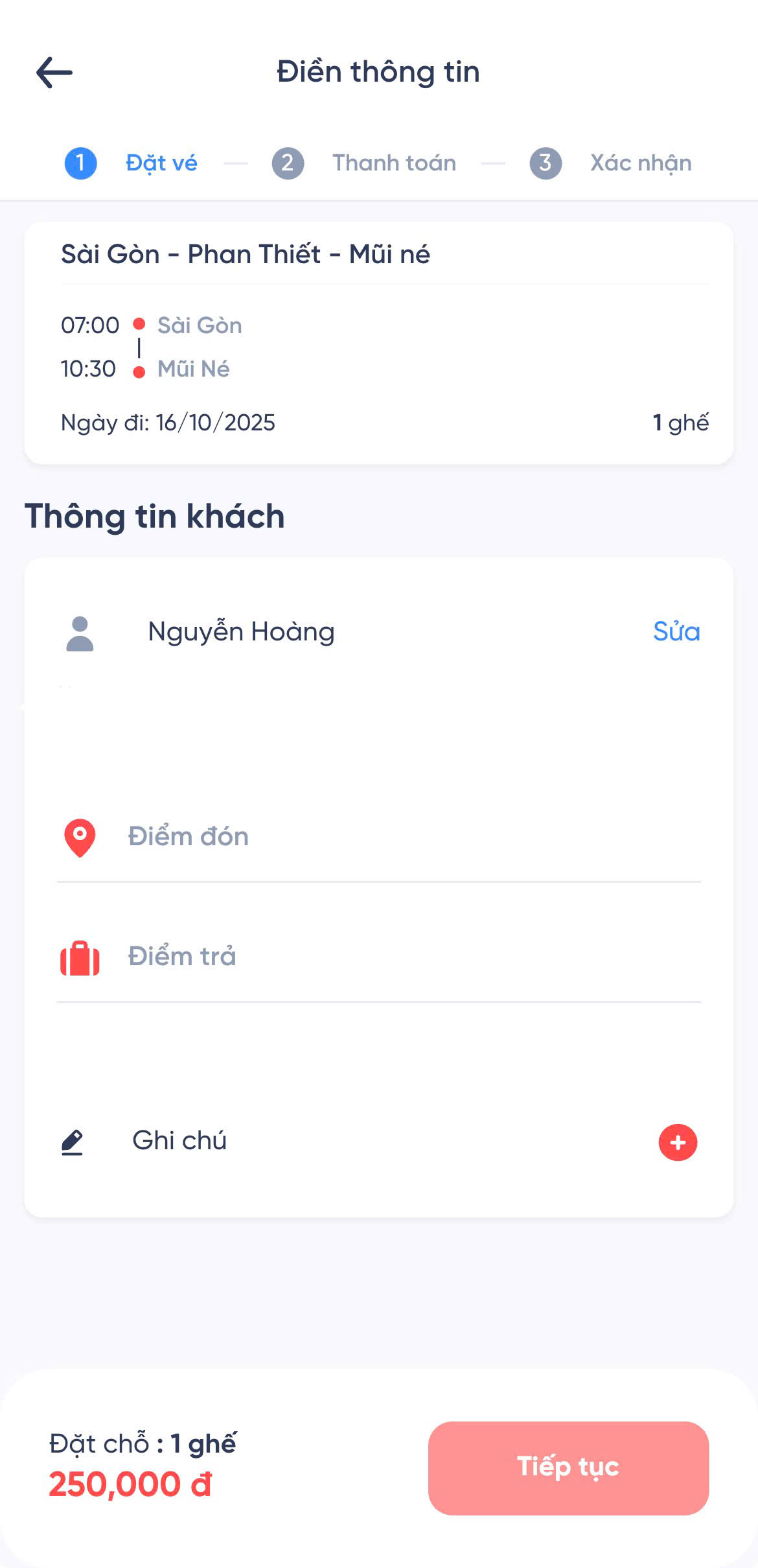The image size is (758, 1568).
Task: Click the step 2 circle icon
Action: tap(288, 163)
